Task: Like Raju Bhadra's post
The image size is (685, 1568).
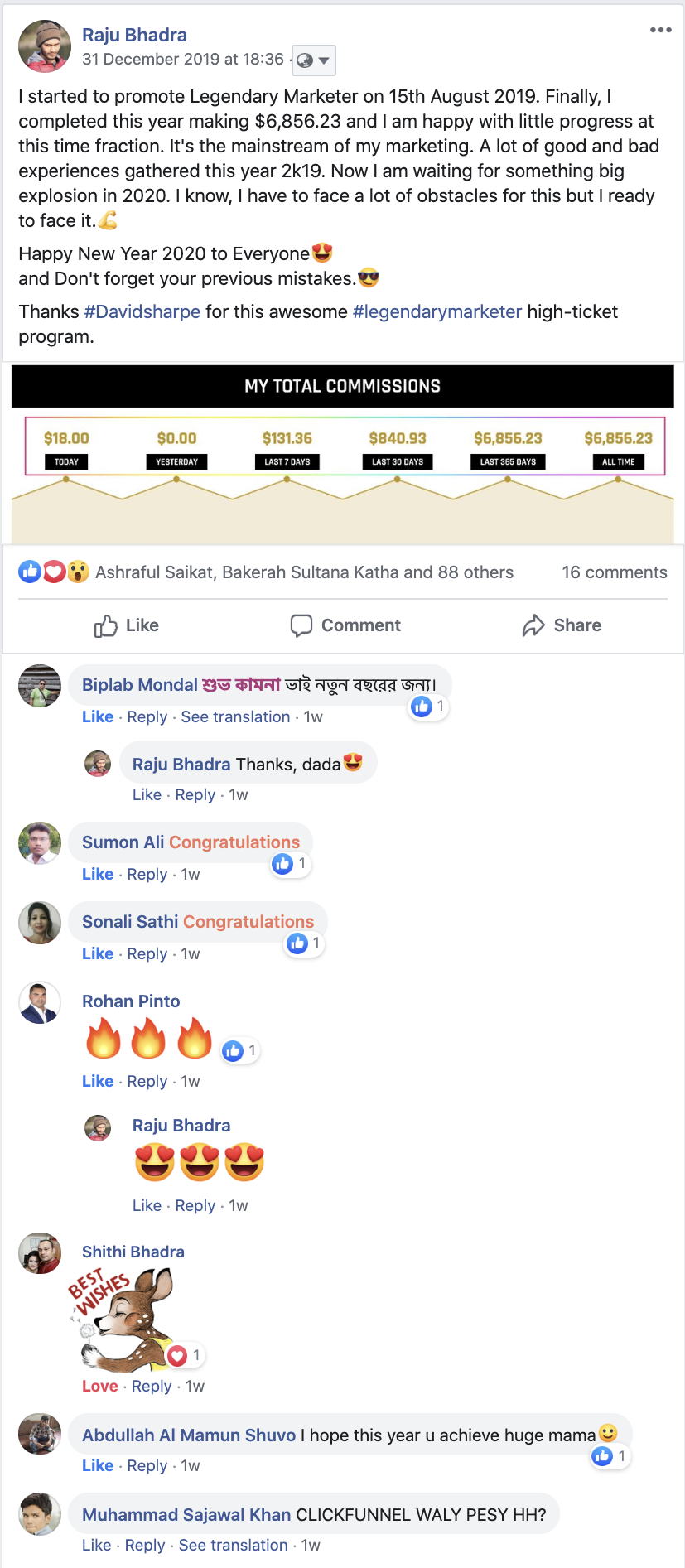Action: point(127,625)
